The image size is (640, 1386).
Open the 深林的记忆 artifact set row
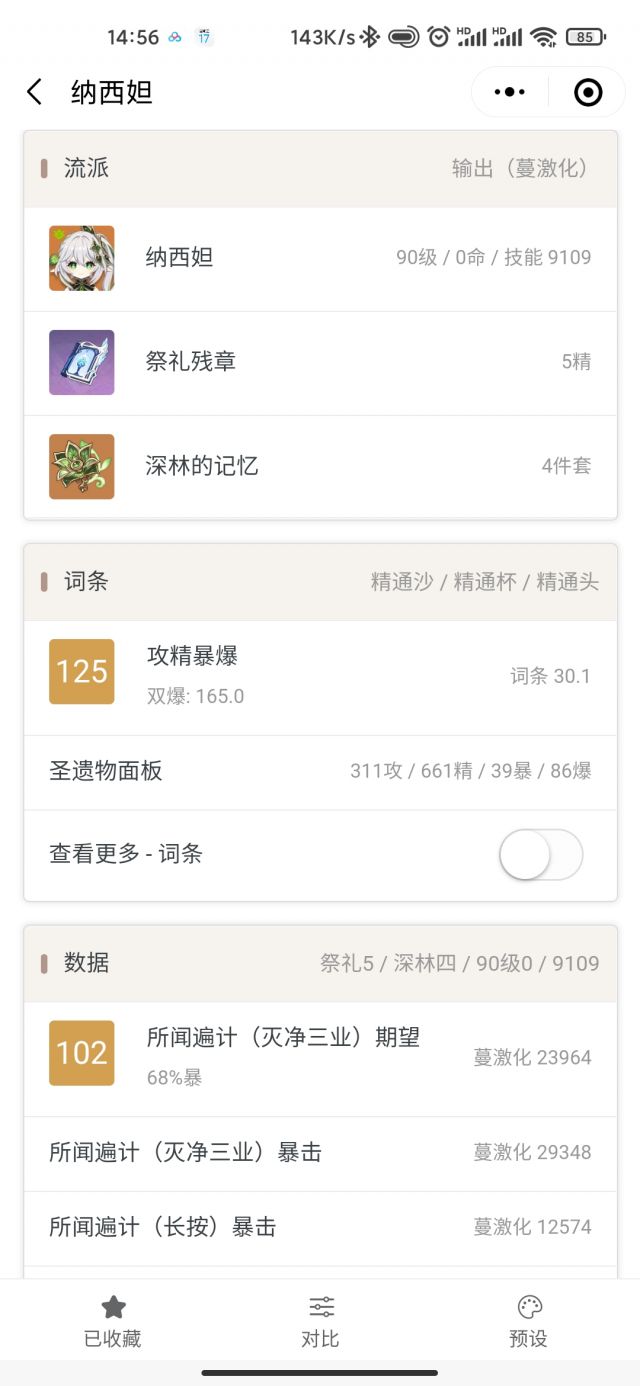pos(320,466)
